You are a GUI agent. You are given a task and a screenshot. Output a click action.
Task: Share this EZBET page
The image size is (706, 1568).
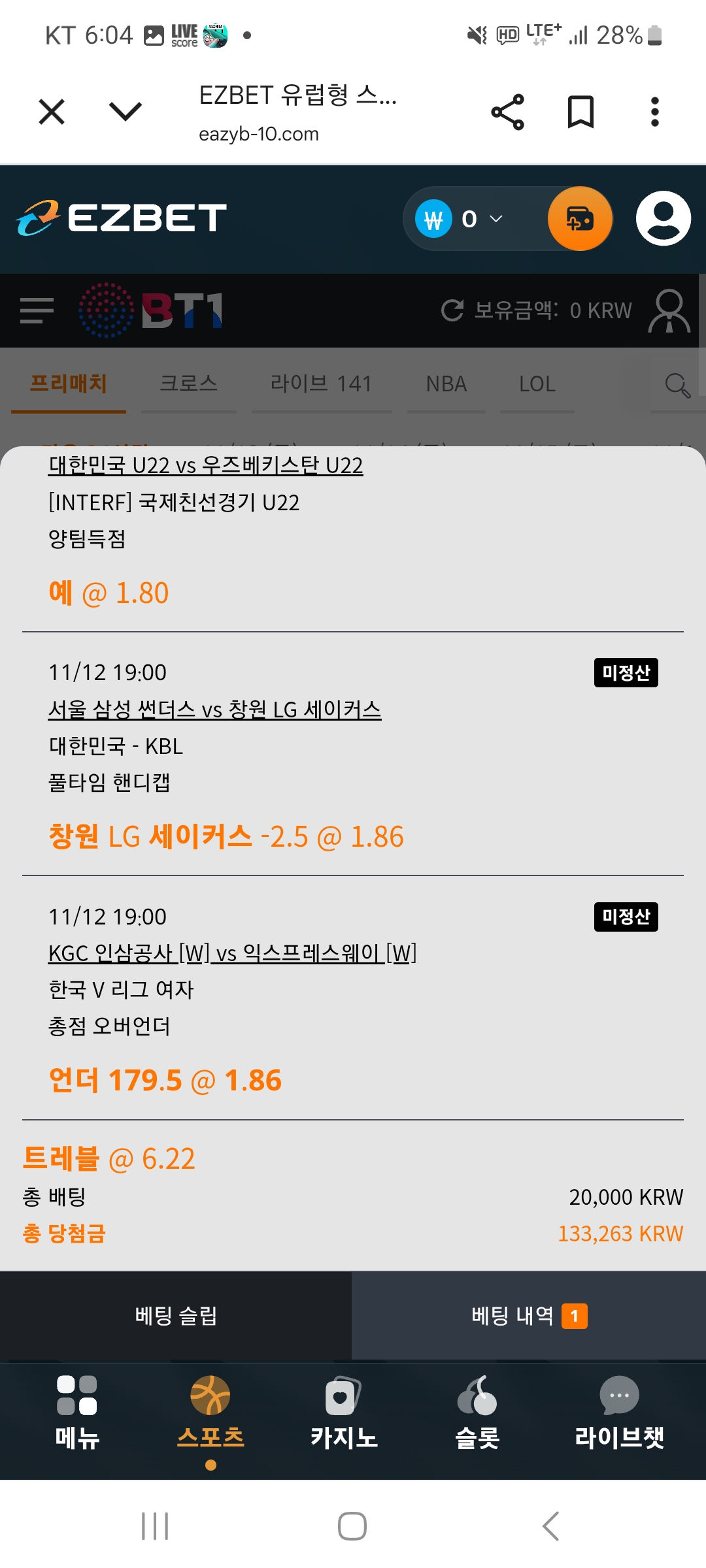(x=507, y=112)
